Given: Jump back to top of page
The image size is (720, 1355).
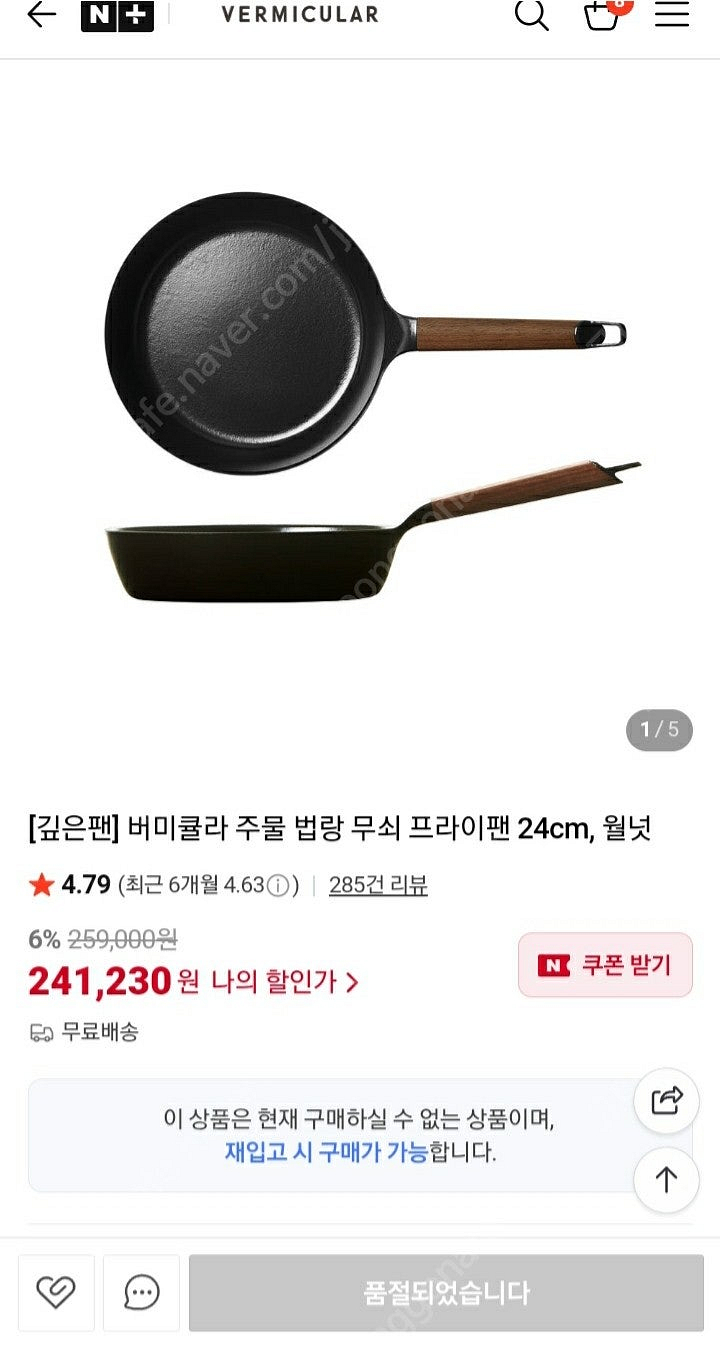Looking at the screenshot, I should tap(666, 1179).
